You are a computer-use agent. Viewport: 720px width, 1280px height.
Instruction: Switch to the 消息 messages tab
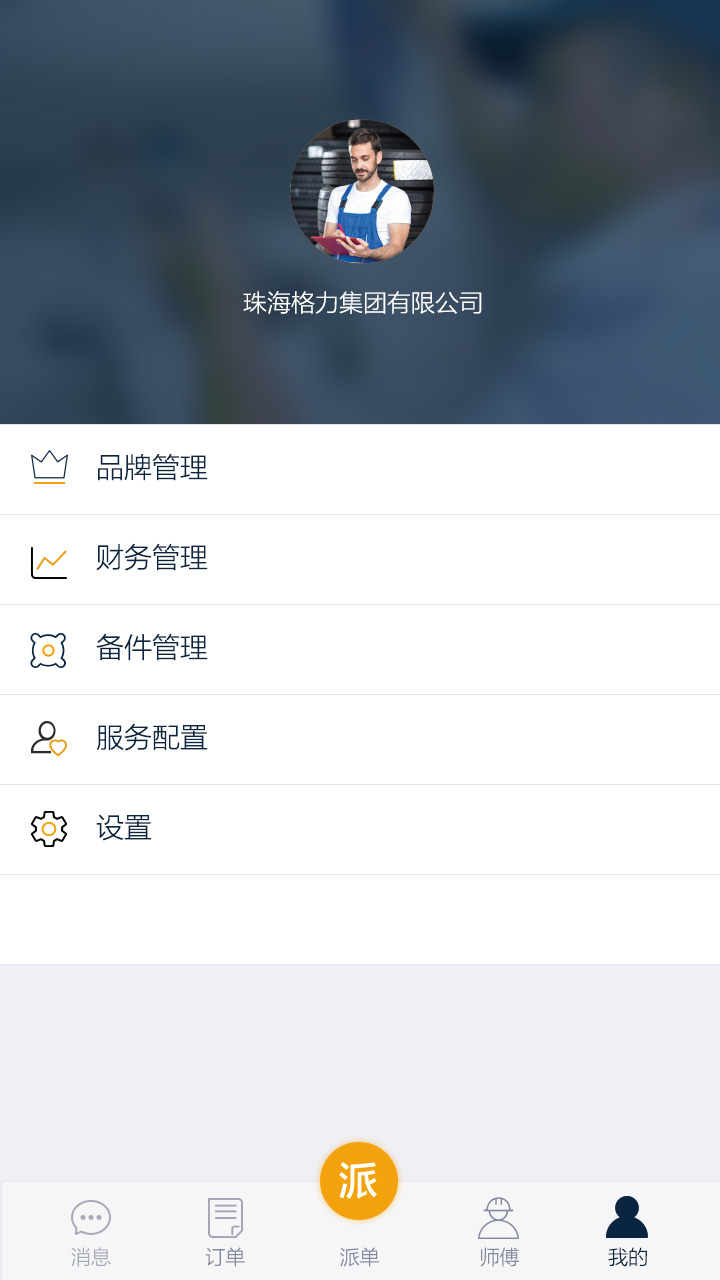point(91,1231)
